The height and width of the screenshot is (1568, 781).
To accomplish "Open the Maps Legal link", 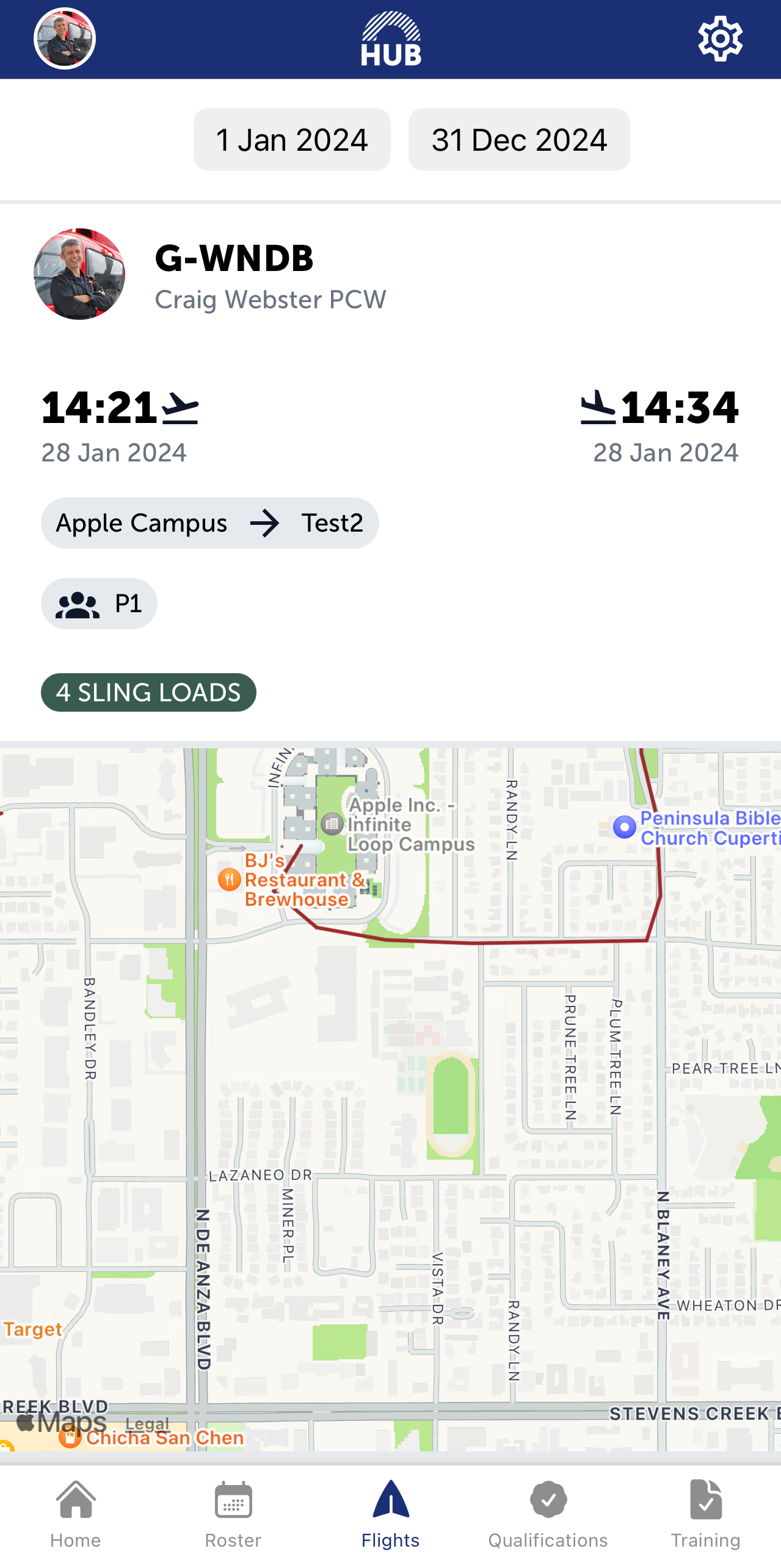I will tap(147, 1424).
